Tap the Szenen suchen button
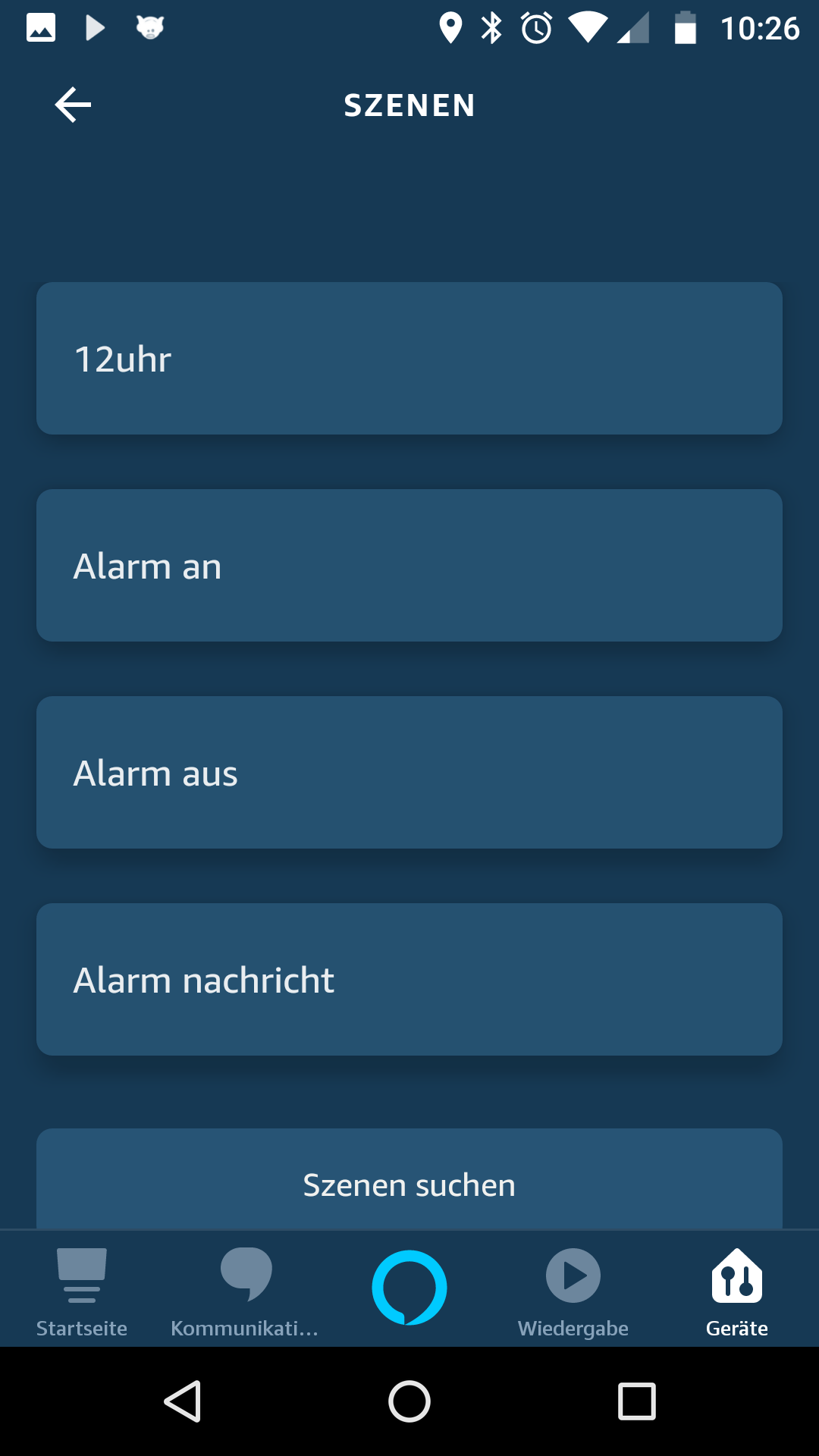 point(409,1179)
